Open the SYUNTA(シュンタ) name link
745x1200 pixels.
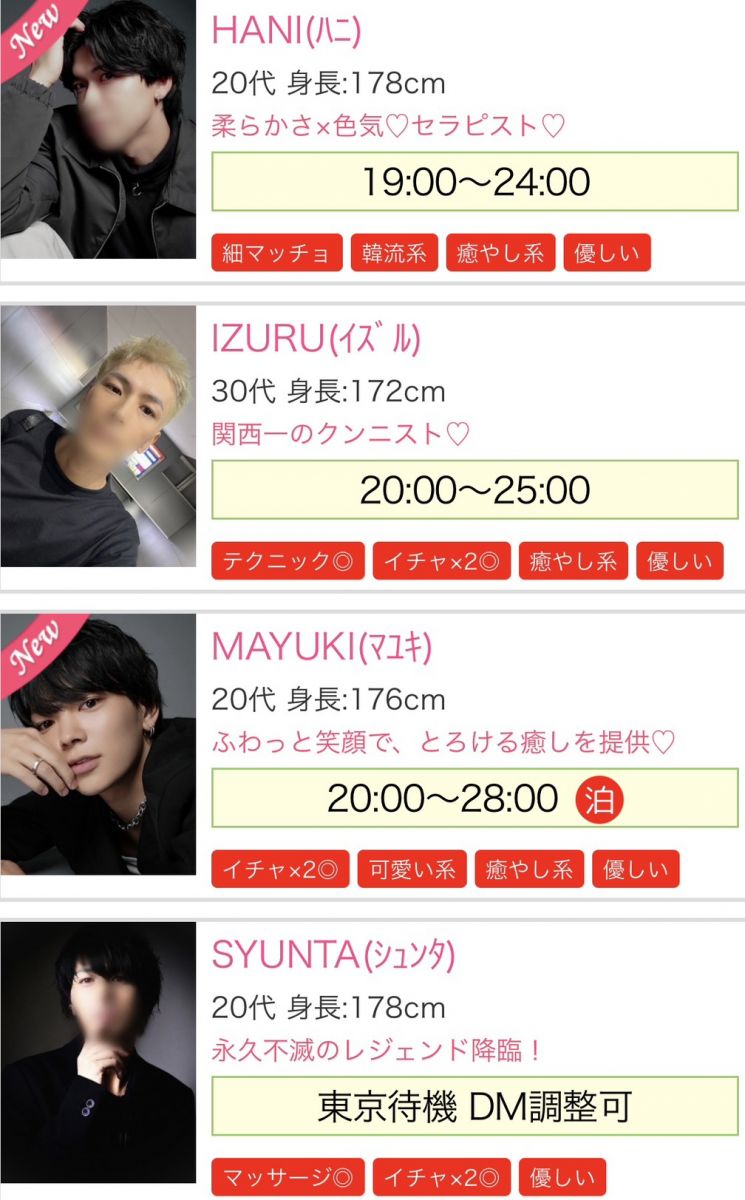pyautogui.click(x=333, y=955)
